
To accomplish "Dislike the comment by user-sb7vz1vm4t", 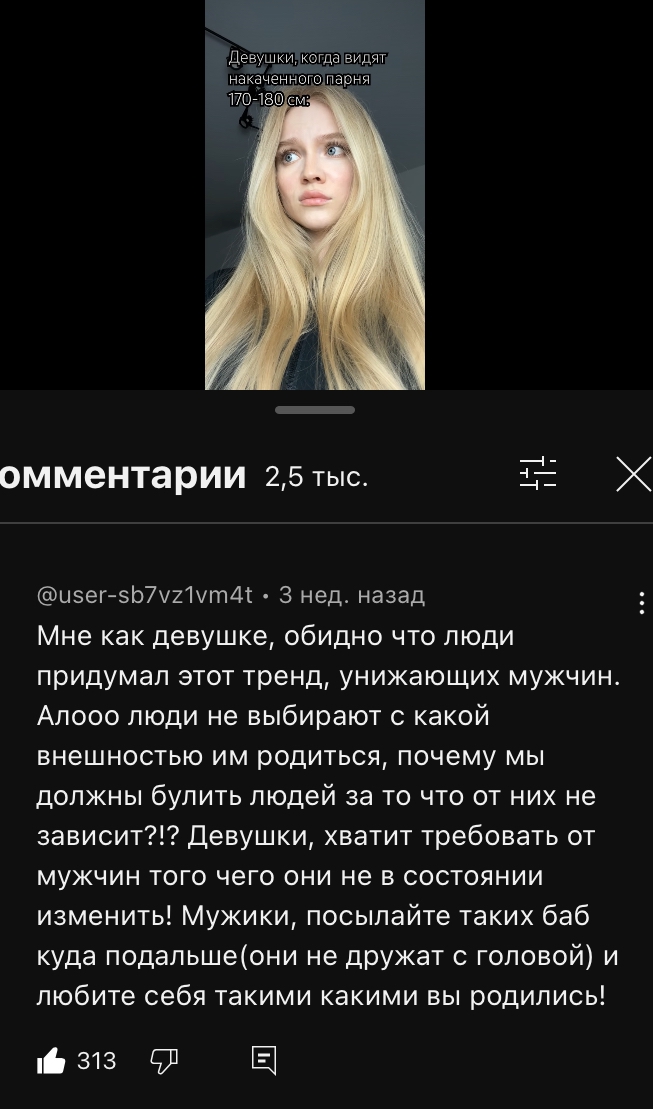I will (164, 1061).
